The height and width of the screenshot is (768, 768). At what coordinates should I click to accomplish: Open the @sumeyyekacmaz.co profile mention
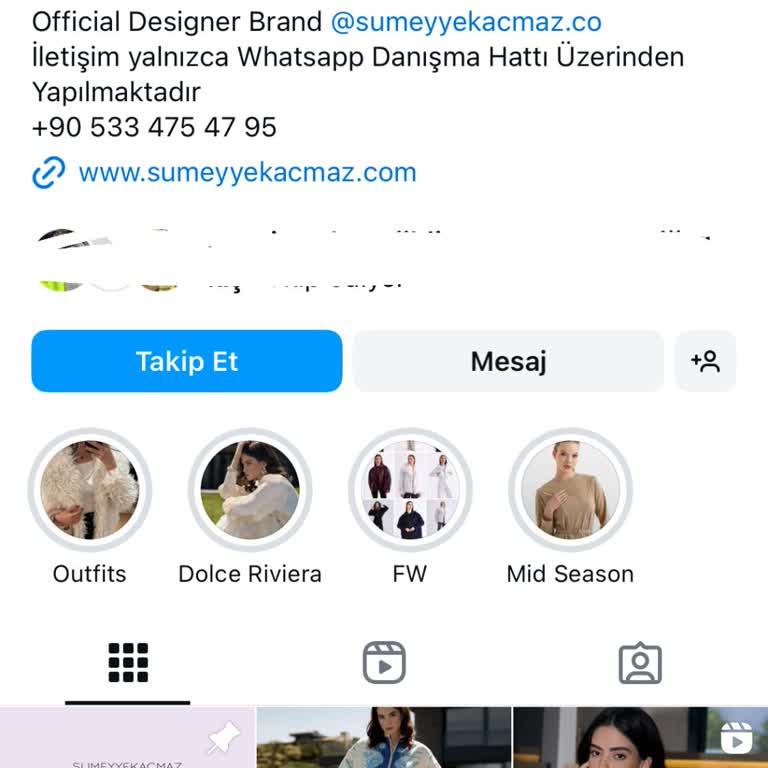(x=466, y=21)
